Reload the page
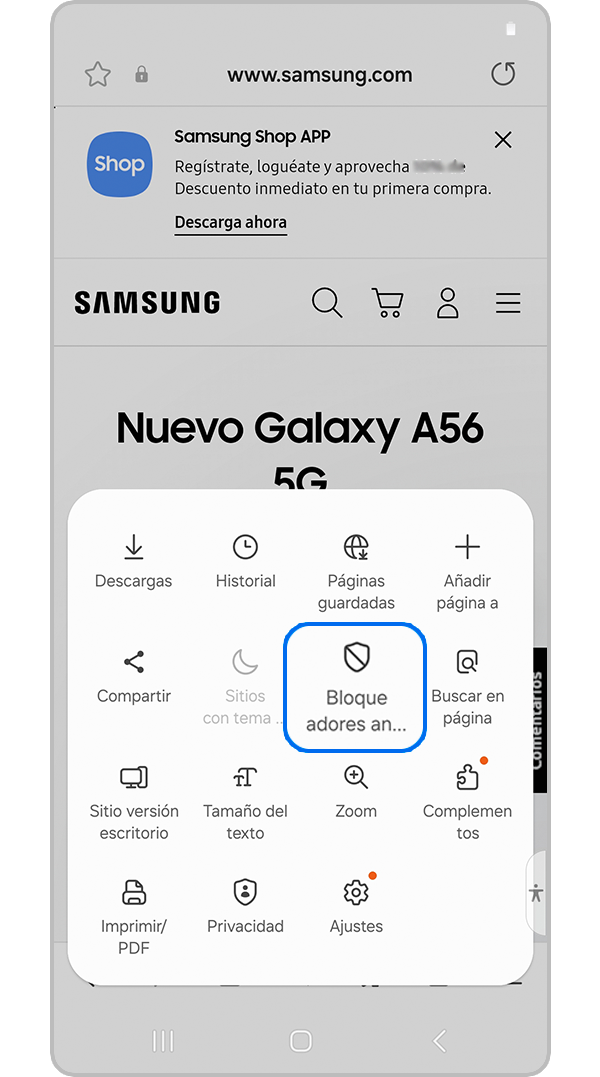 pos(503,74)
